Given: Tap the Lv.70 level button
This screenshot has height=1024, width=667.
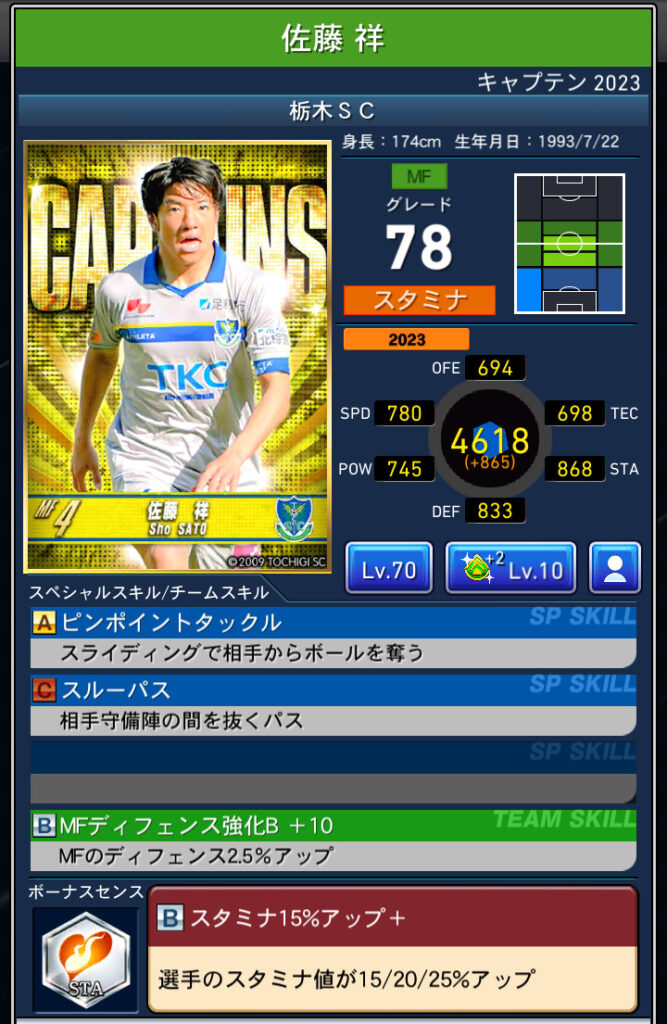Looking at the screenshot, I should [389, 570].
